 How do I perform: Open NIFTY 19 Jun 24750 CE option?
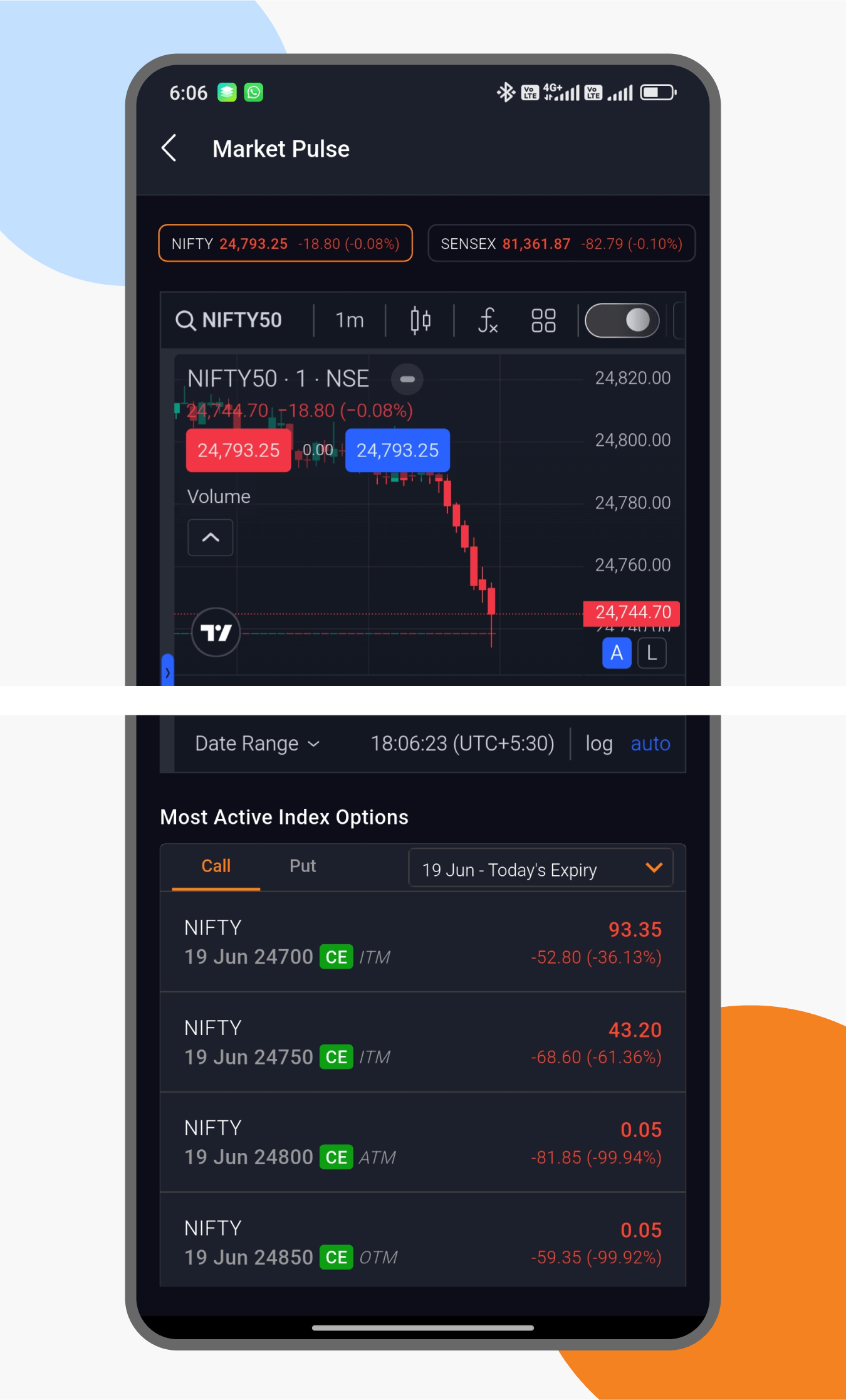click(423, 1042)
